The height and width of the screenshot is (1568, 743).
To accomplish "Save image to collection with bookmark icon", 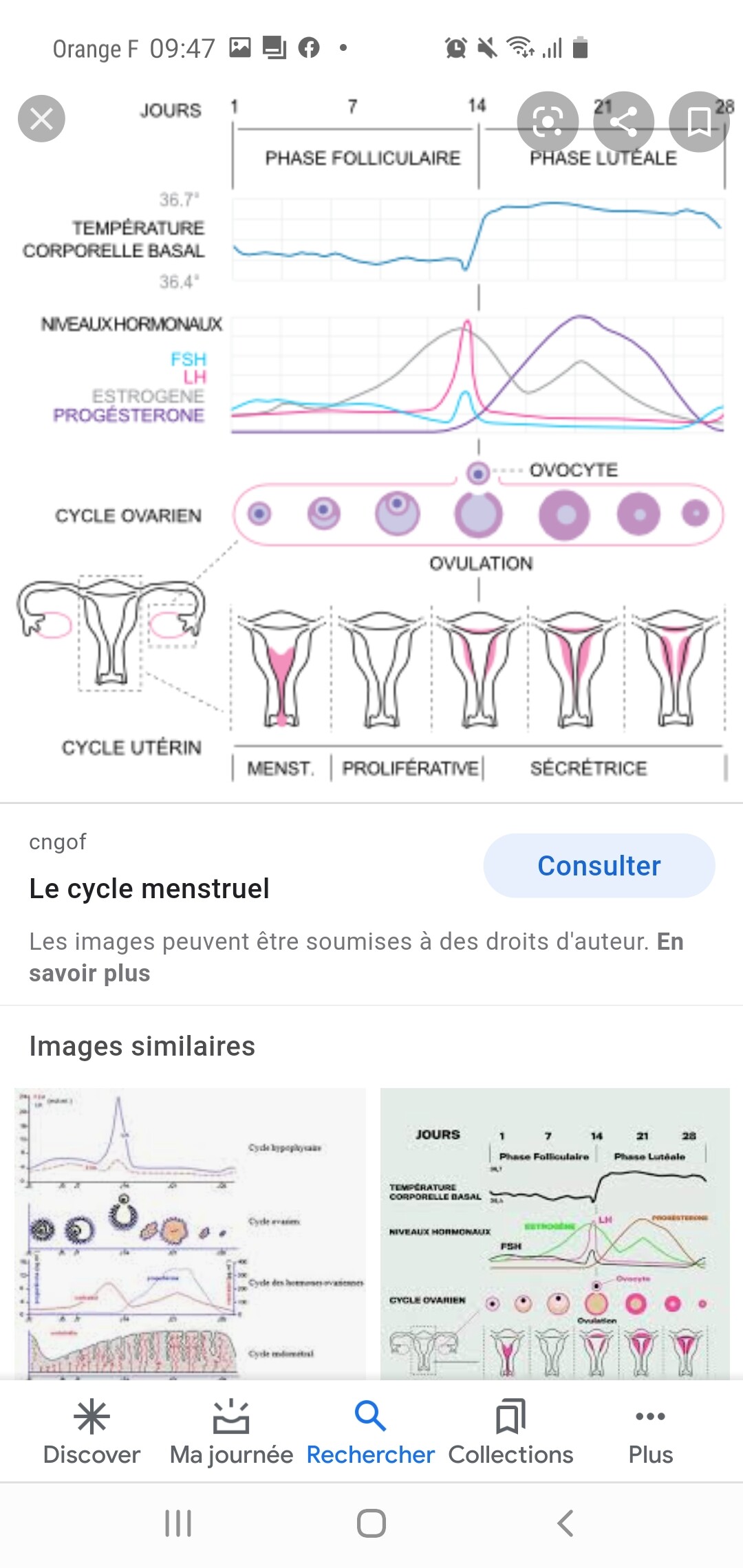I will click(699, 122).
